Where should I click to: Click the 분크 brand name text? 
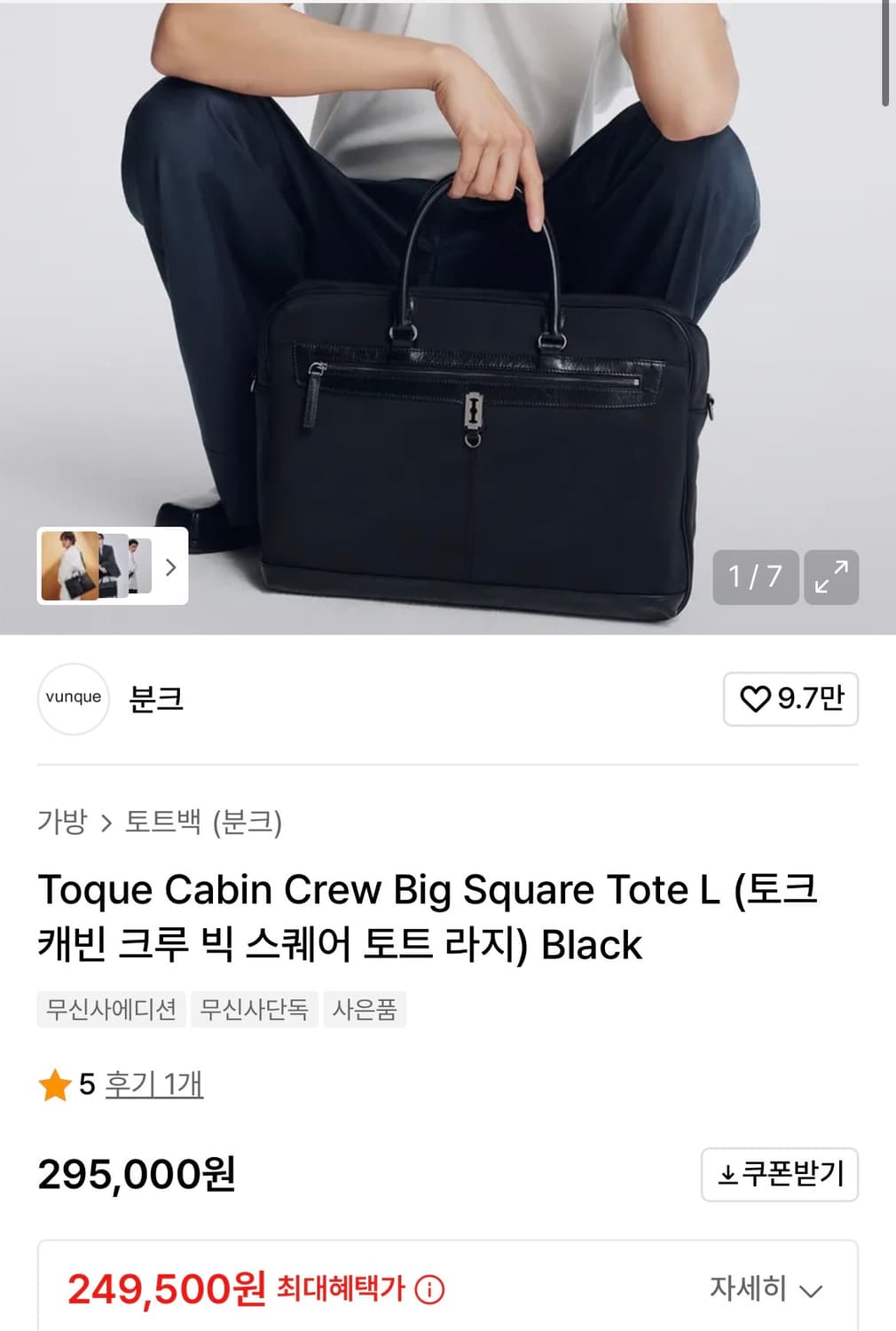157,699
